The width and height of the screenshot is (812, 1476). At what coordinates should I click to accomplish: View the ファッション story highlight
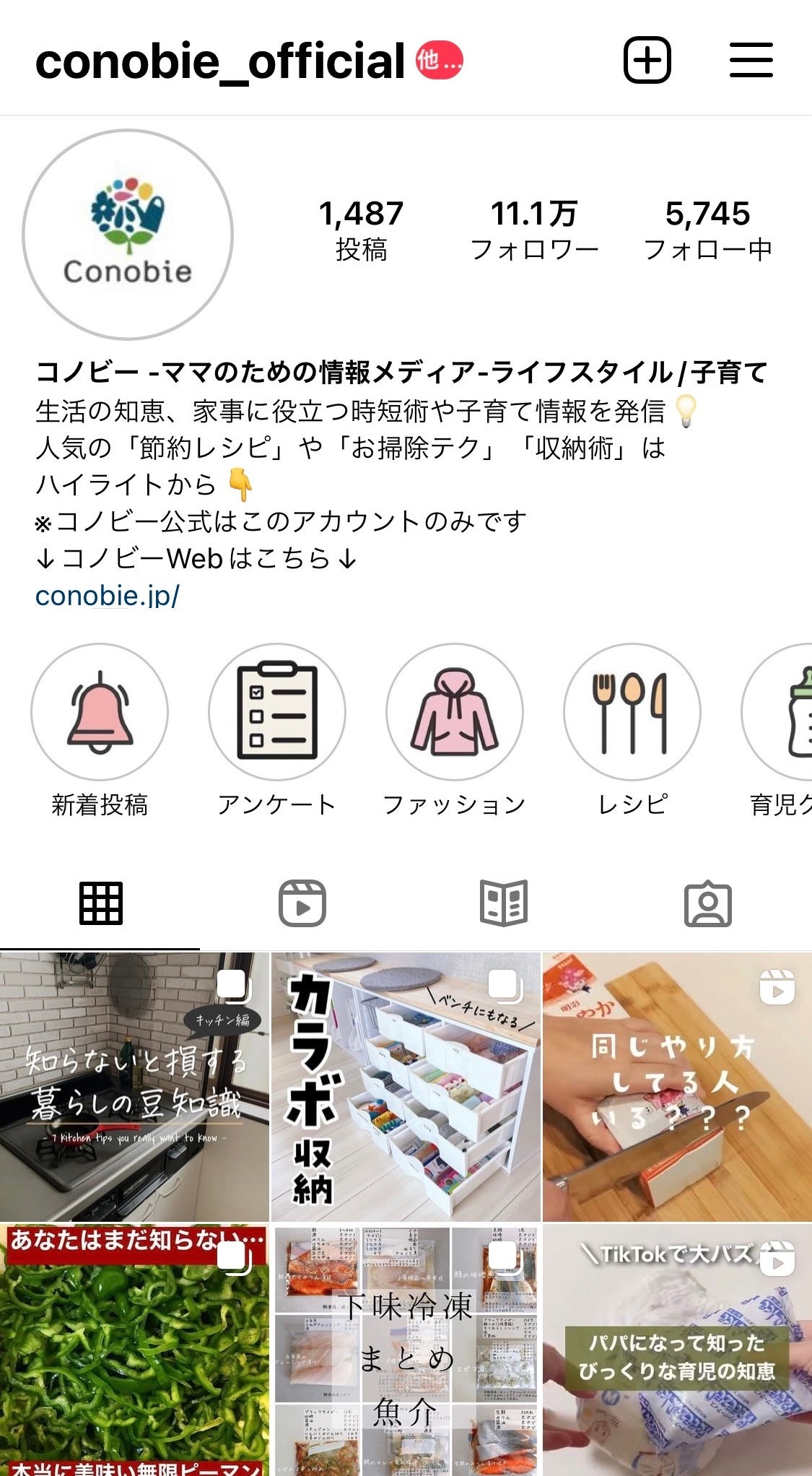coord(455,713)
